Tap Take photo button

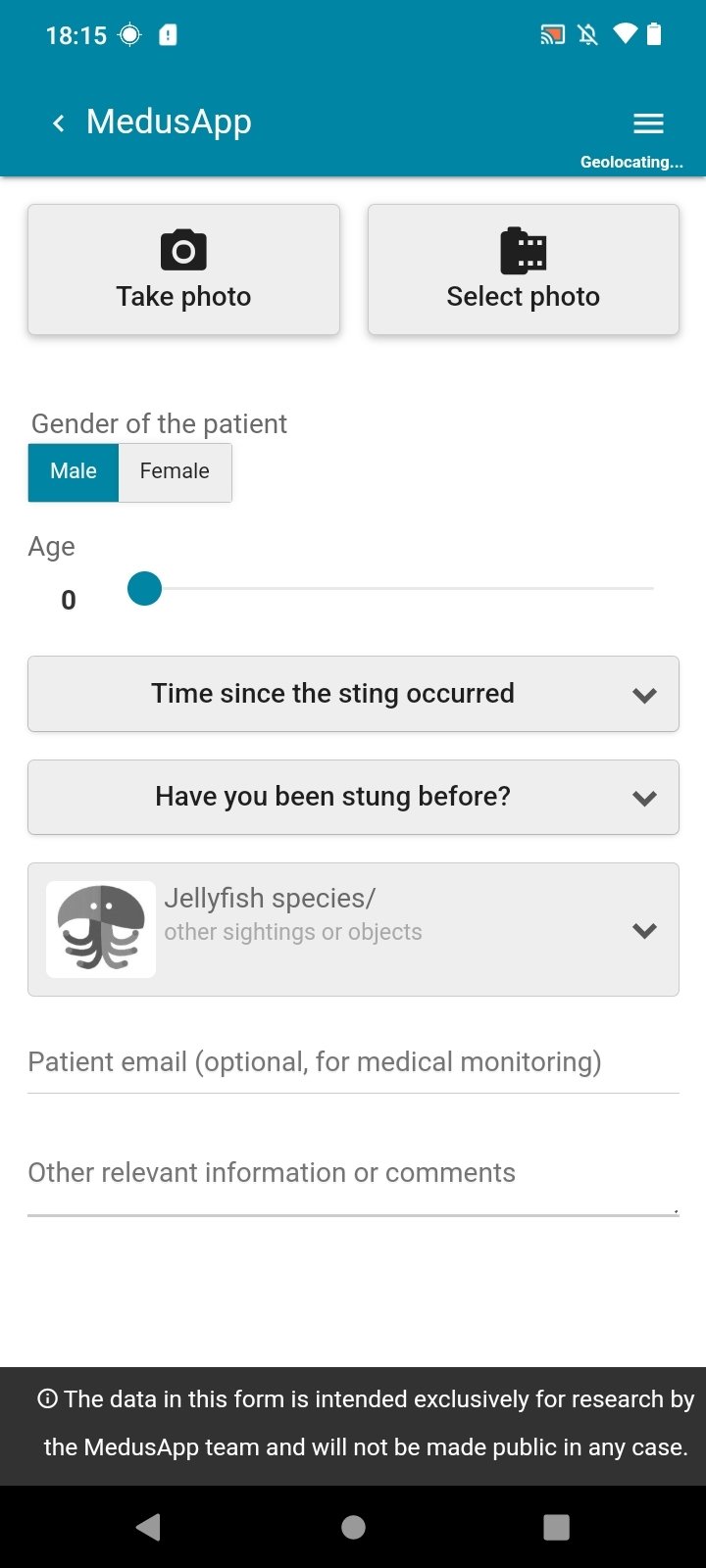click(x=183, y=269)
